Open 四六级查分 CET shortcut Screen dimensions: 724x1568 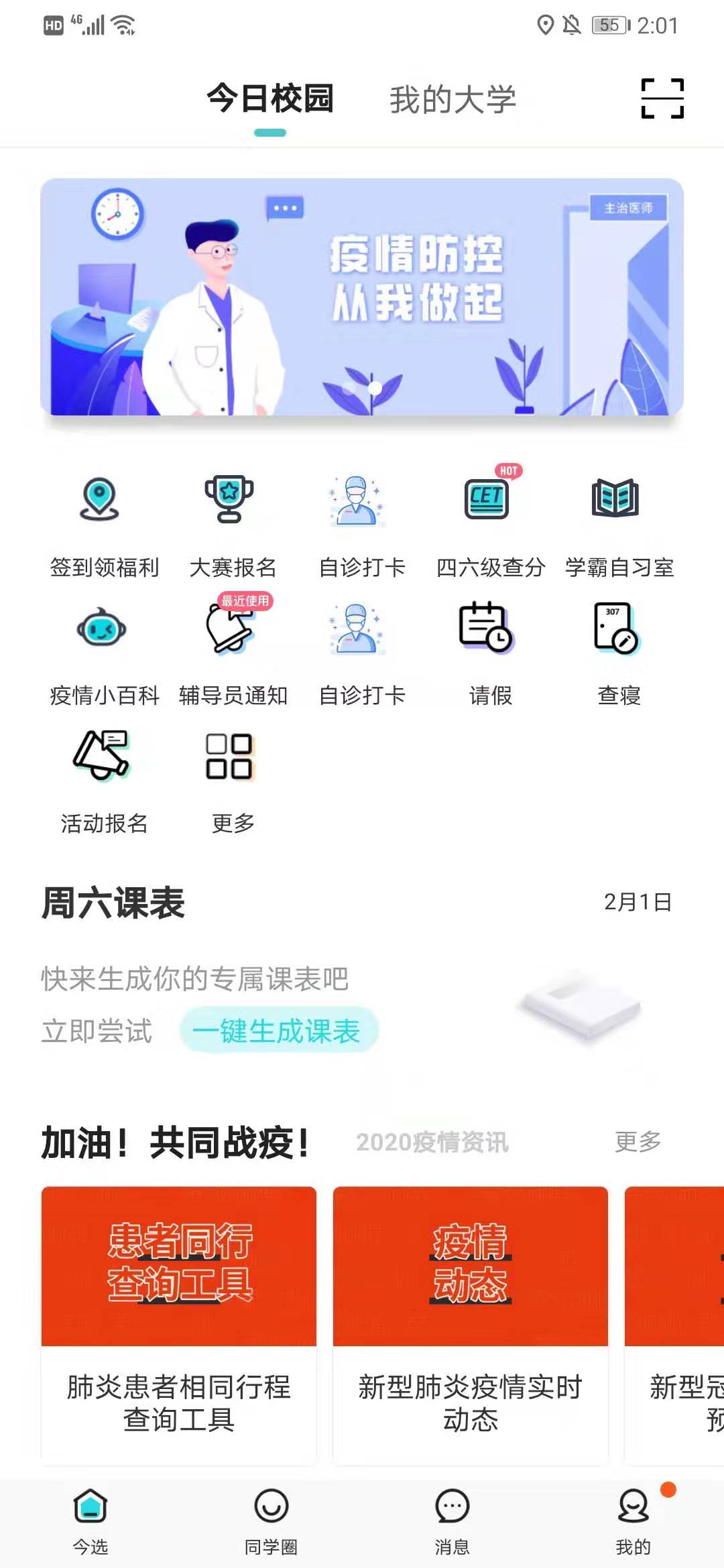coord(489,523)
